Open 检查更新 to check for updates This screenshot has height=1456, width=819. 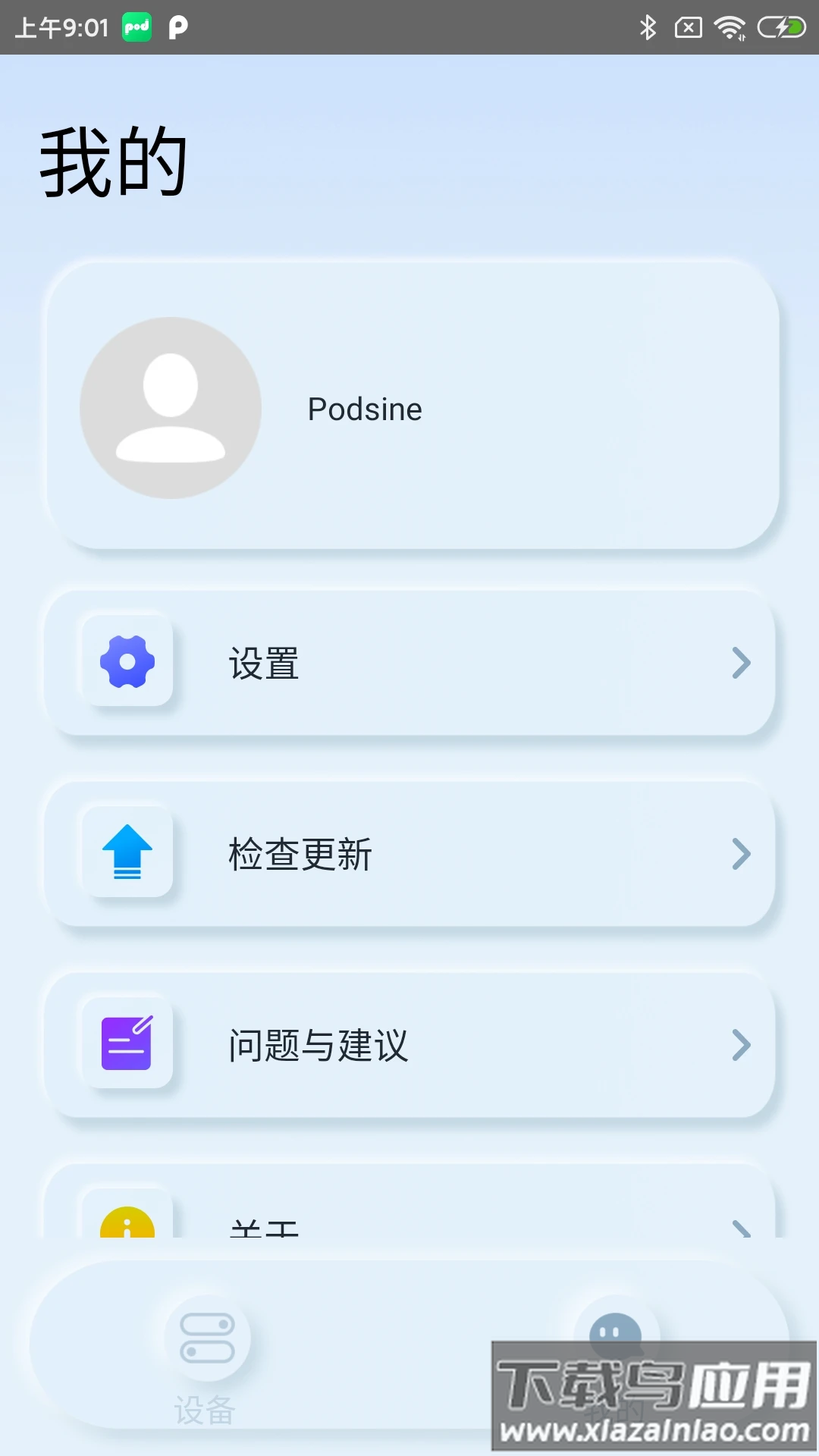coord(409,855)
